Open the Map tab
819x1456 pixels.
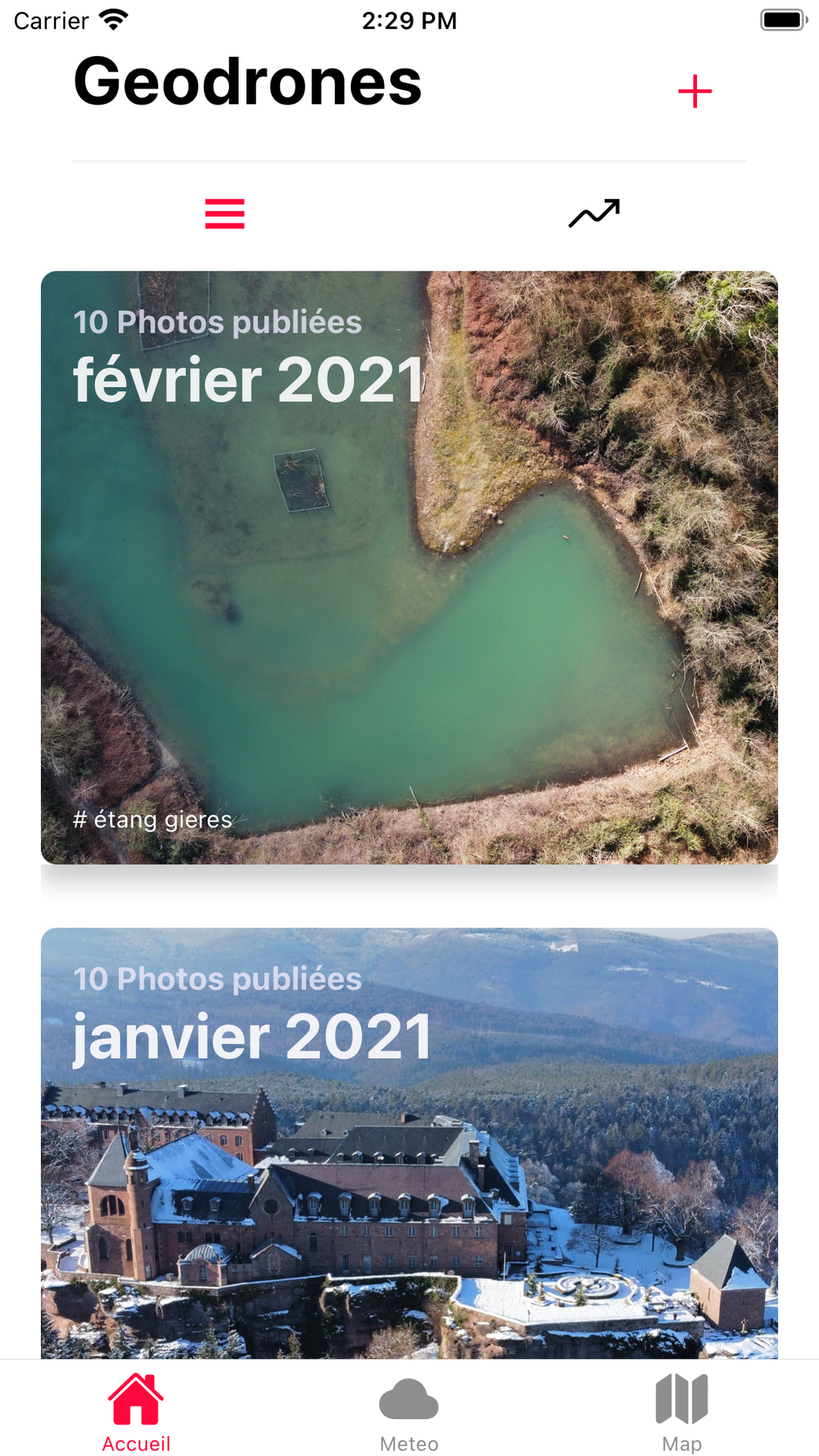click(x=682, y=1413)
